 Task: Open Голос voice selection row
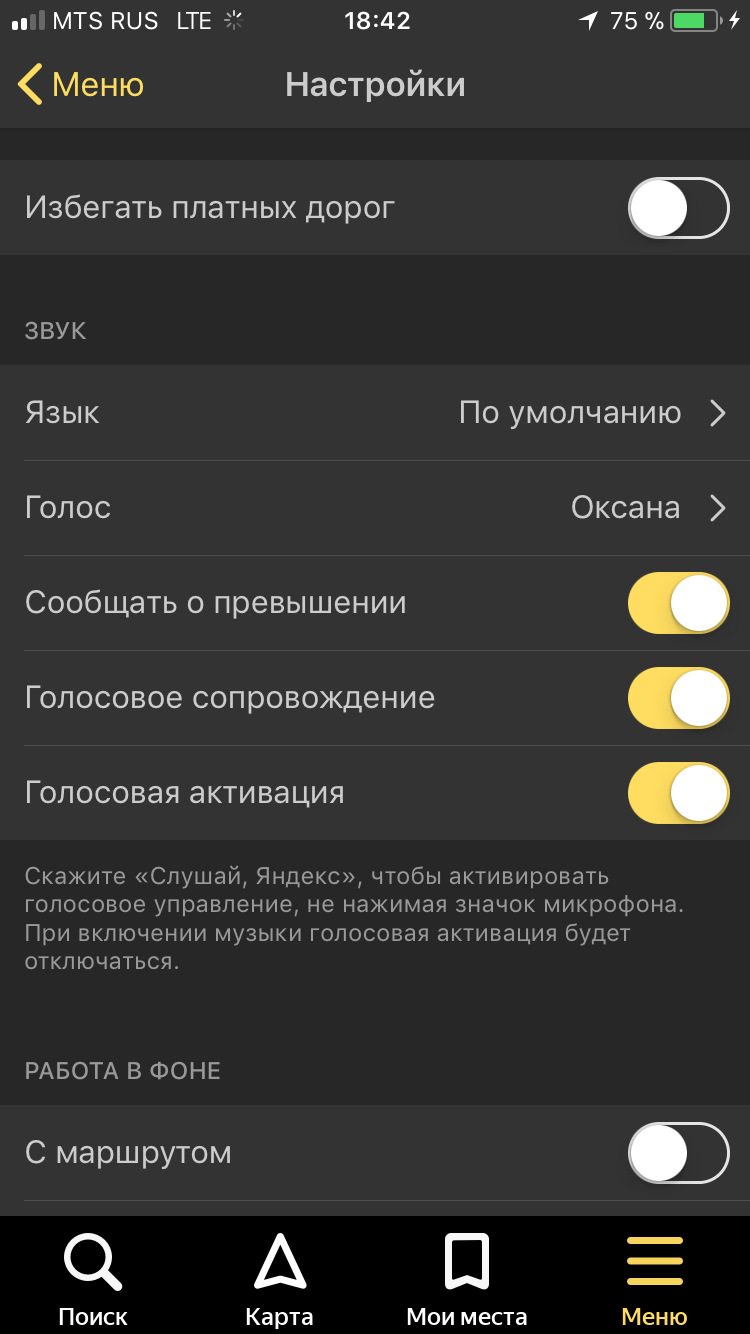[375, 508]
